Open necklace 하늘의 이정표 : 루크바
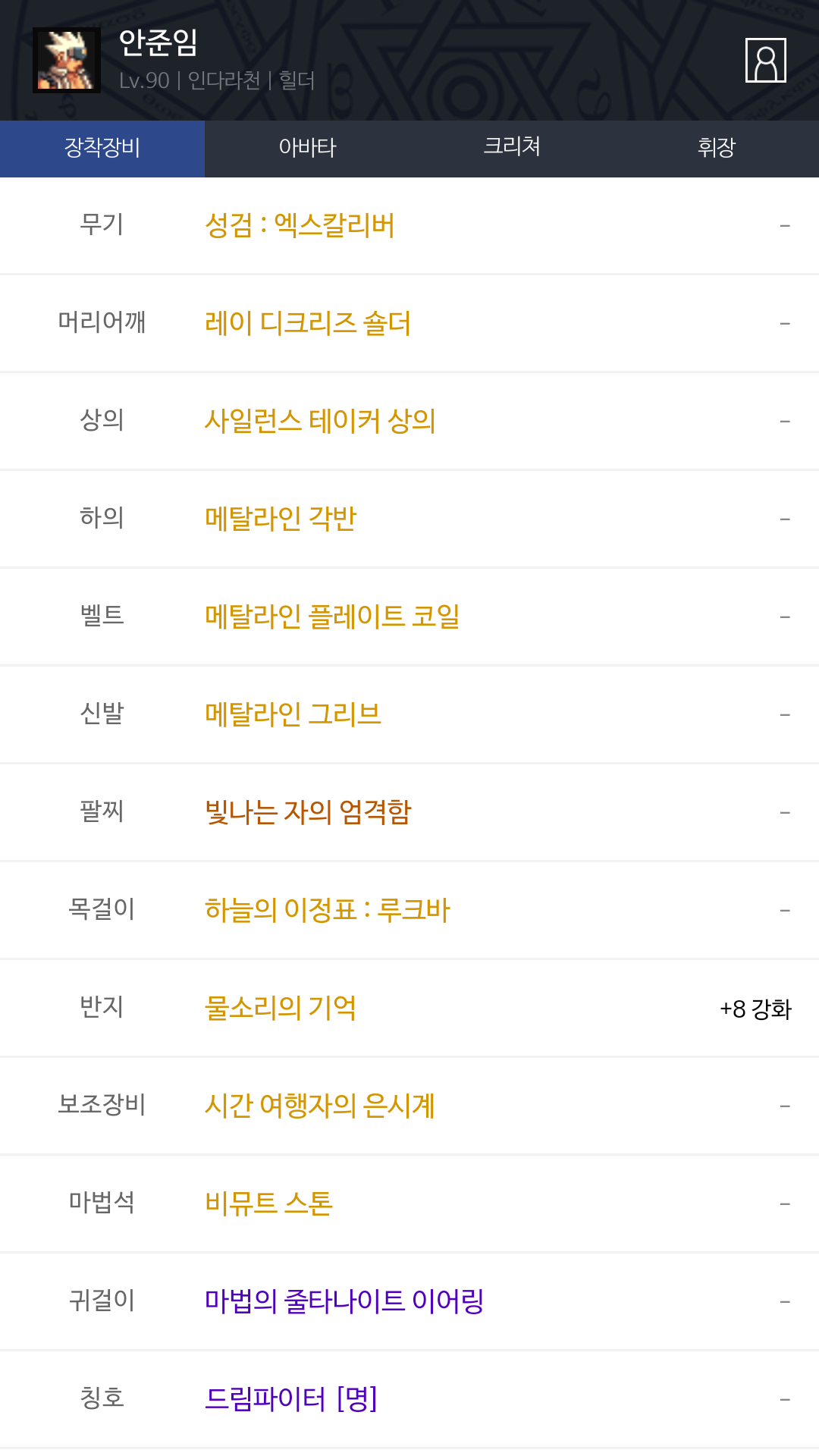Viewport: 819px width, 1456px height. [x=328, y=910]
